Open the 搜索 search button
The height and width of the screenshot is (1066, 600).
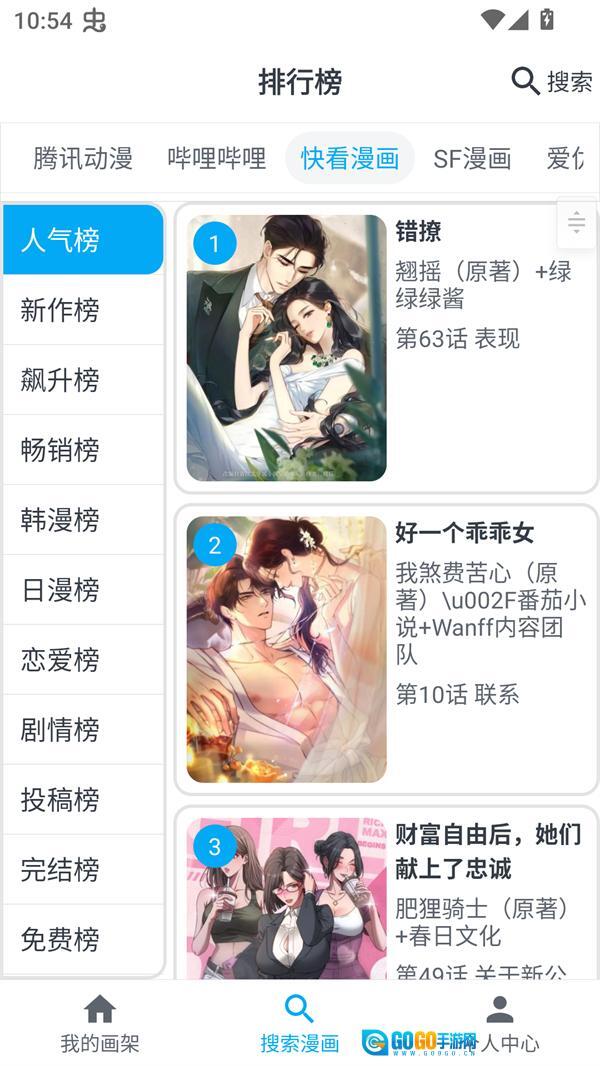[552, 81]
